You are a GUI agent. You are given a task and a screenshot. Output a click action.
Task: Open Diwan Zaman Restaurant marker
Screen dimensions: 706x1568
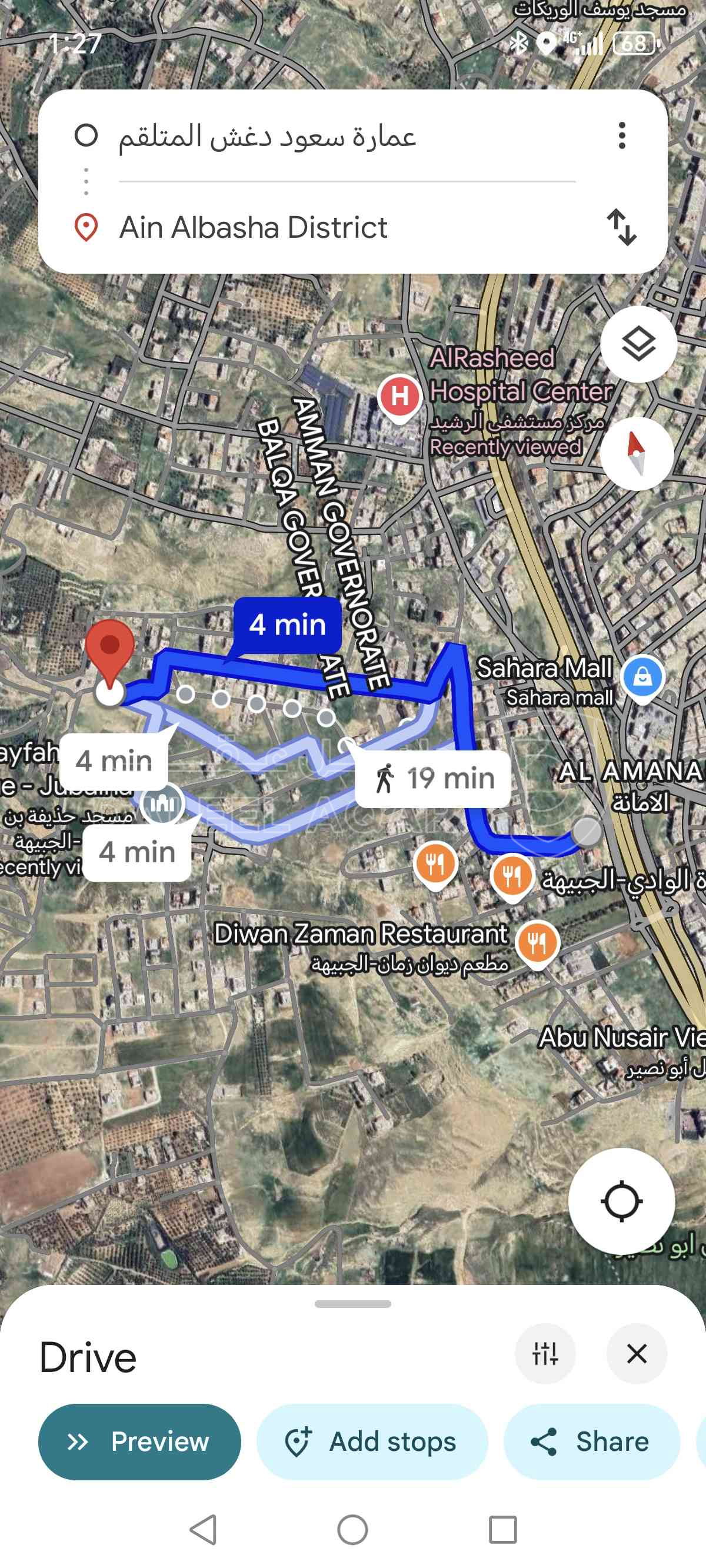pos(537,943)
